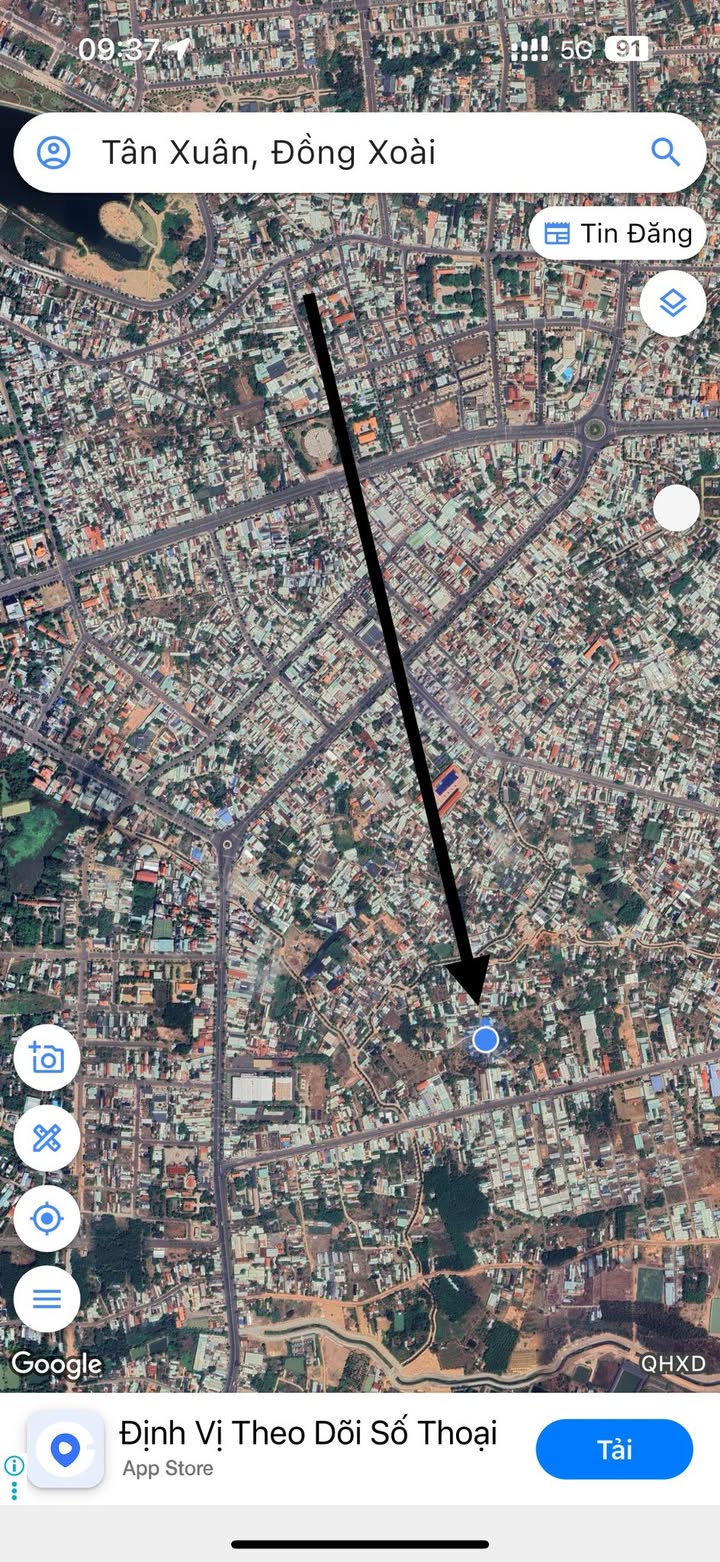Open the hamburger menu button
The height and width of the screenshot is (1562, 720).
(47, 1299)
